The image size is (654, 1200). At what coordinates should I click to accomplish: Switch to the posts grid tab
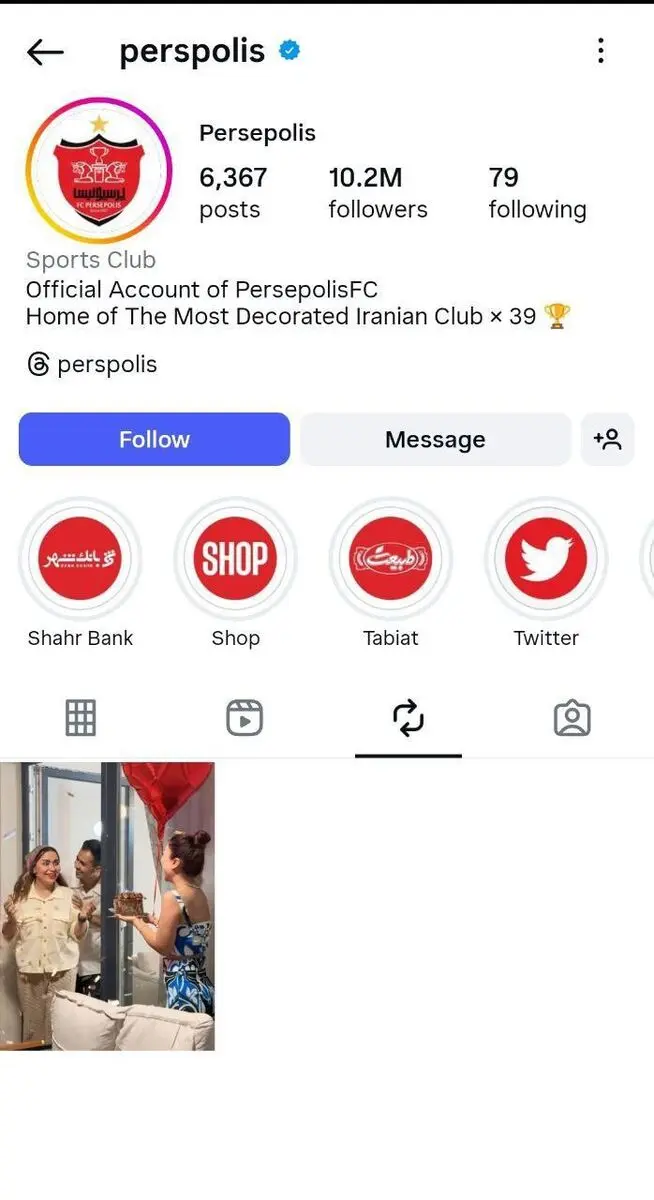(x=81, y=718)
